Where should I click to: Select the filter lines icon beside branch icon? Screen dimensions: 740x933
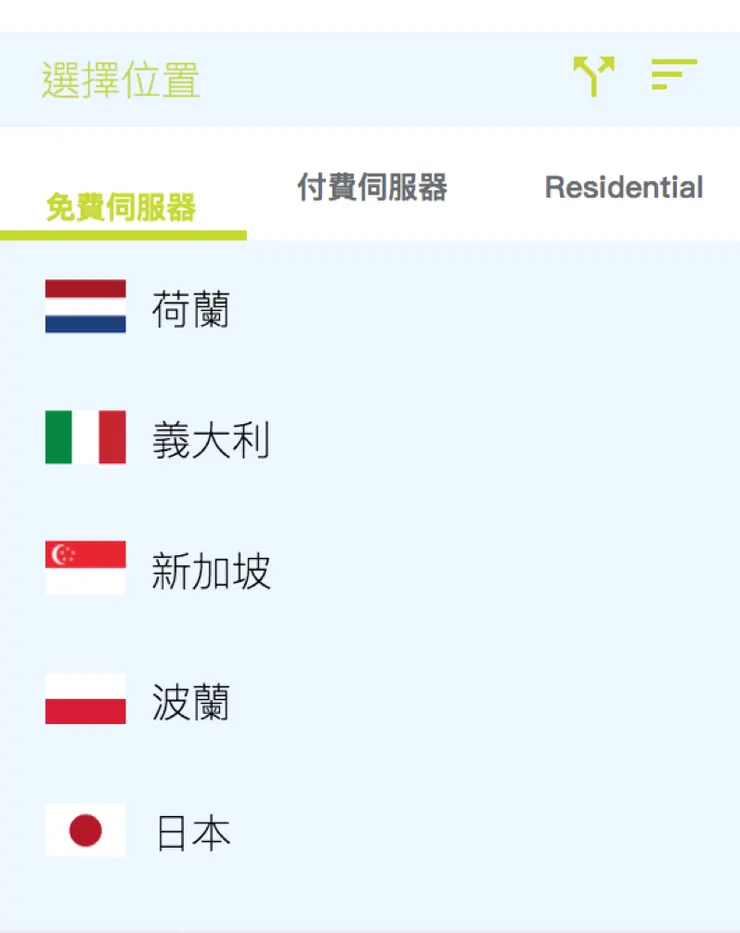(x=673, y=73)
